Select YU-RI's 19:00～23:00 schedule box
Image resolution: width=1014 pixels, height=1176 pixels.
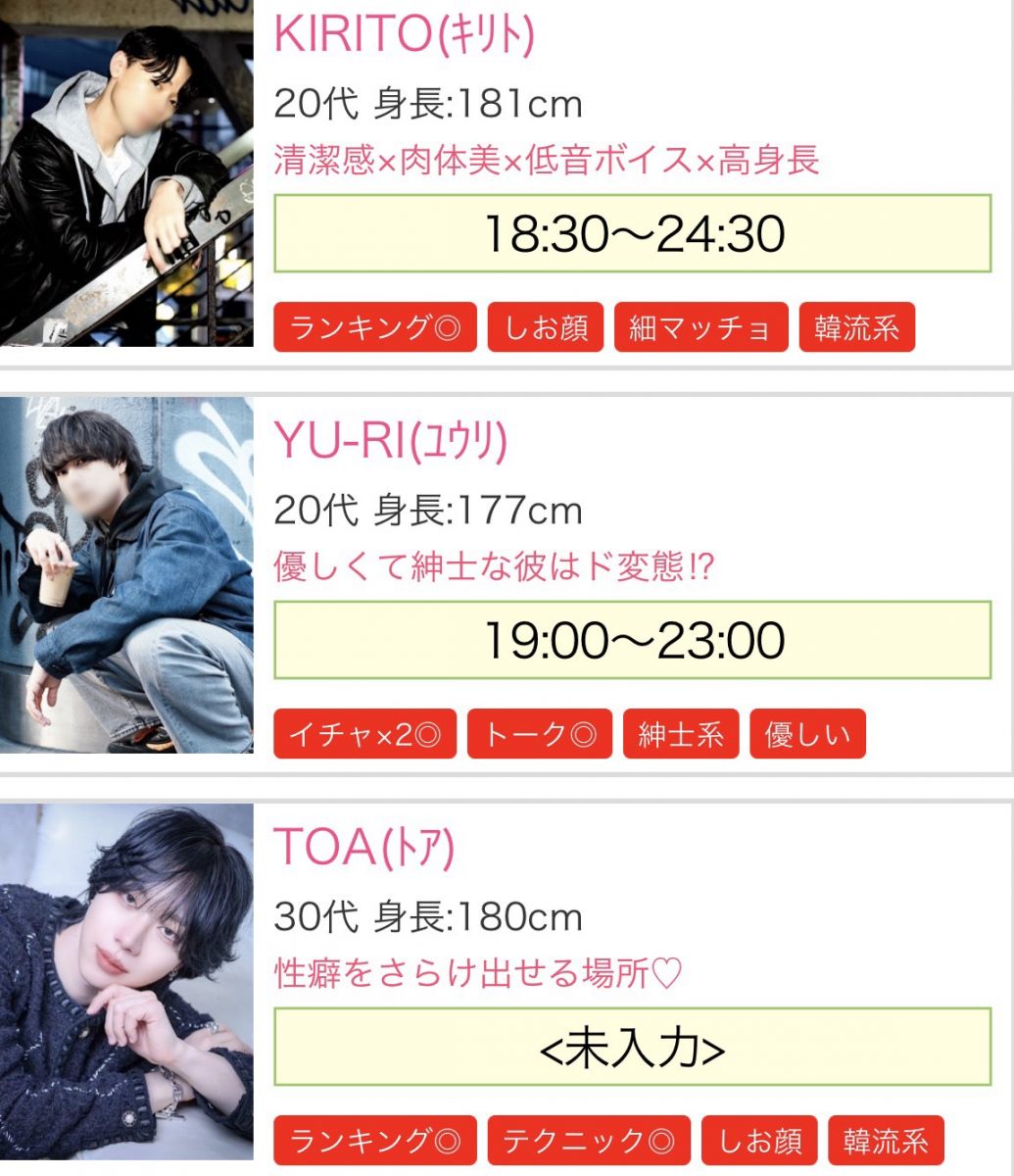click(633, 640)
